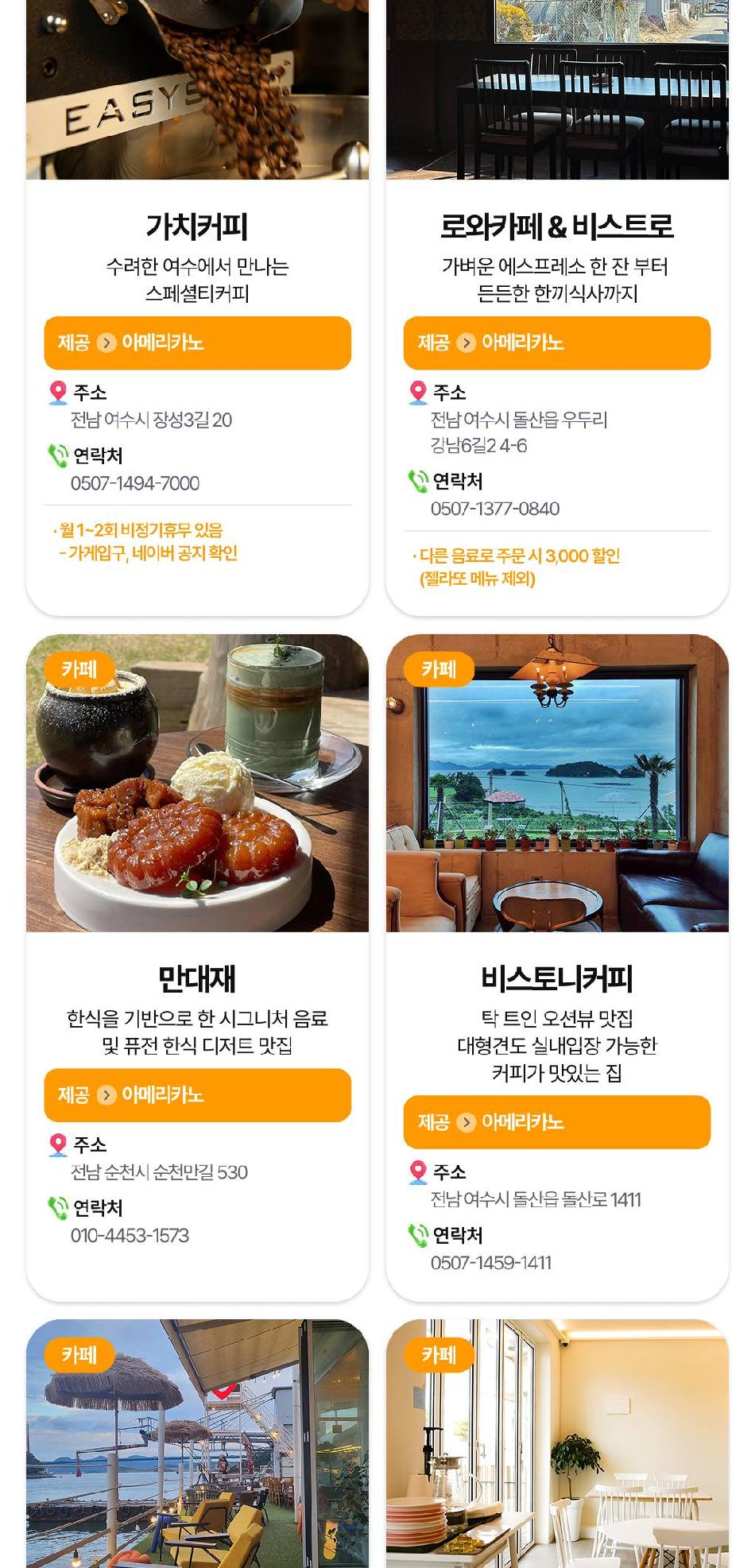
Task: Click the phone icon for 로와카페 & 비스트로
Action: pyautogui.click(x=416, y=480)
